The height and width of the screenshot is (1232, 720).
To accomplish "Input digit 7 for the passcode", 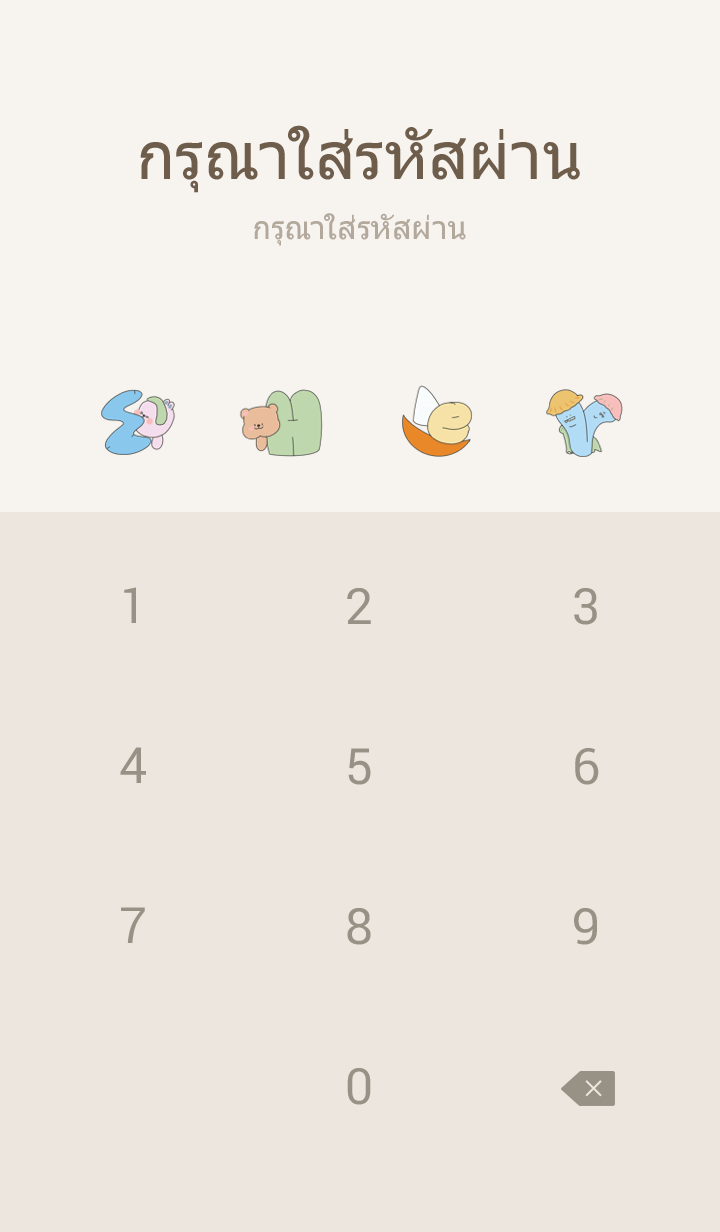I will point(132,927).
